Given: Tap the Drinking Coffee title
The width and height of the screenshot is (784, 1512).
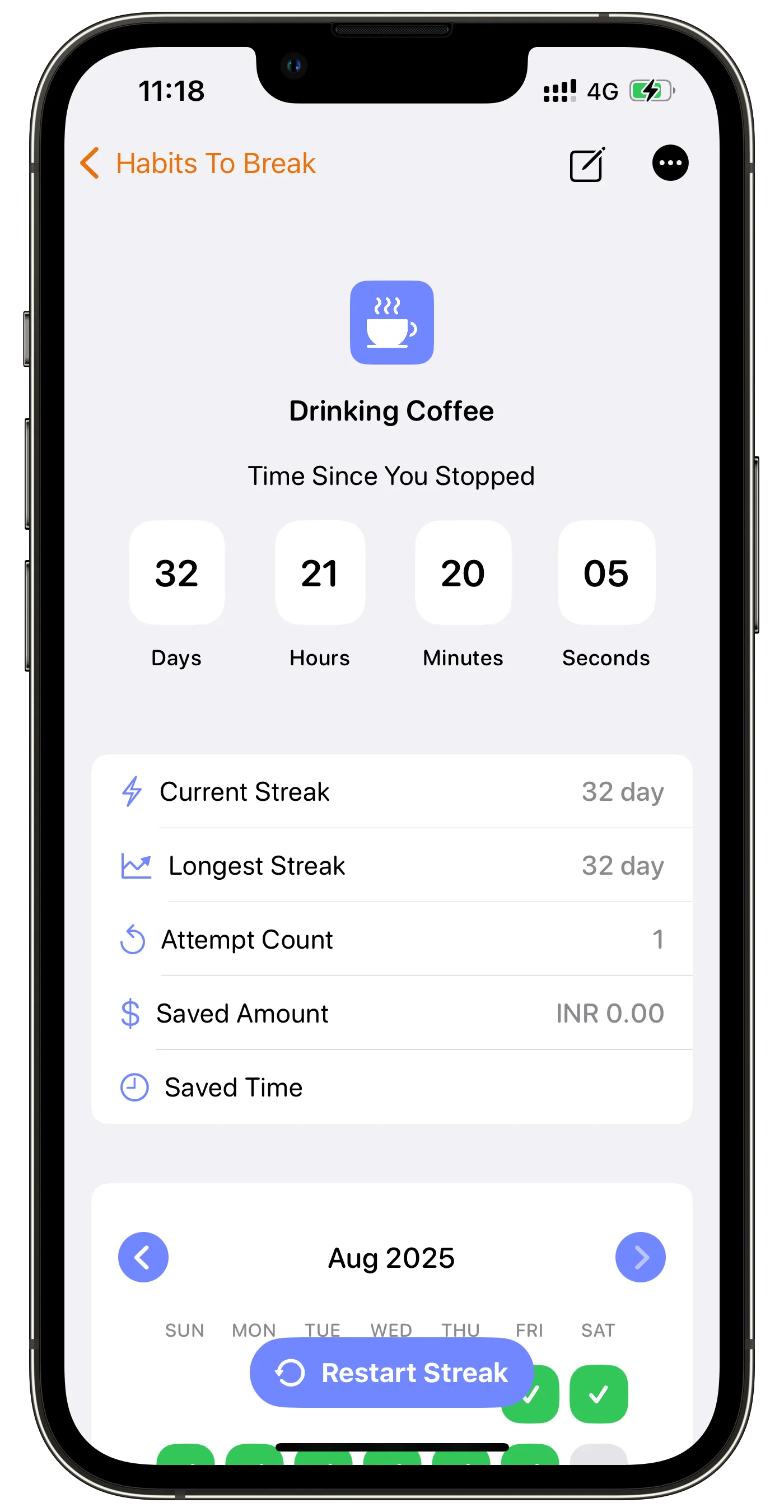Looking at the screenshot, I should tap(391, 410).
